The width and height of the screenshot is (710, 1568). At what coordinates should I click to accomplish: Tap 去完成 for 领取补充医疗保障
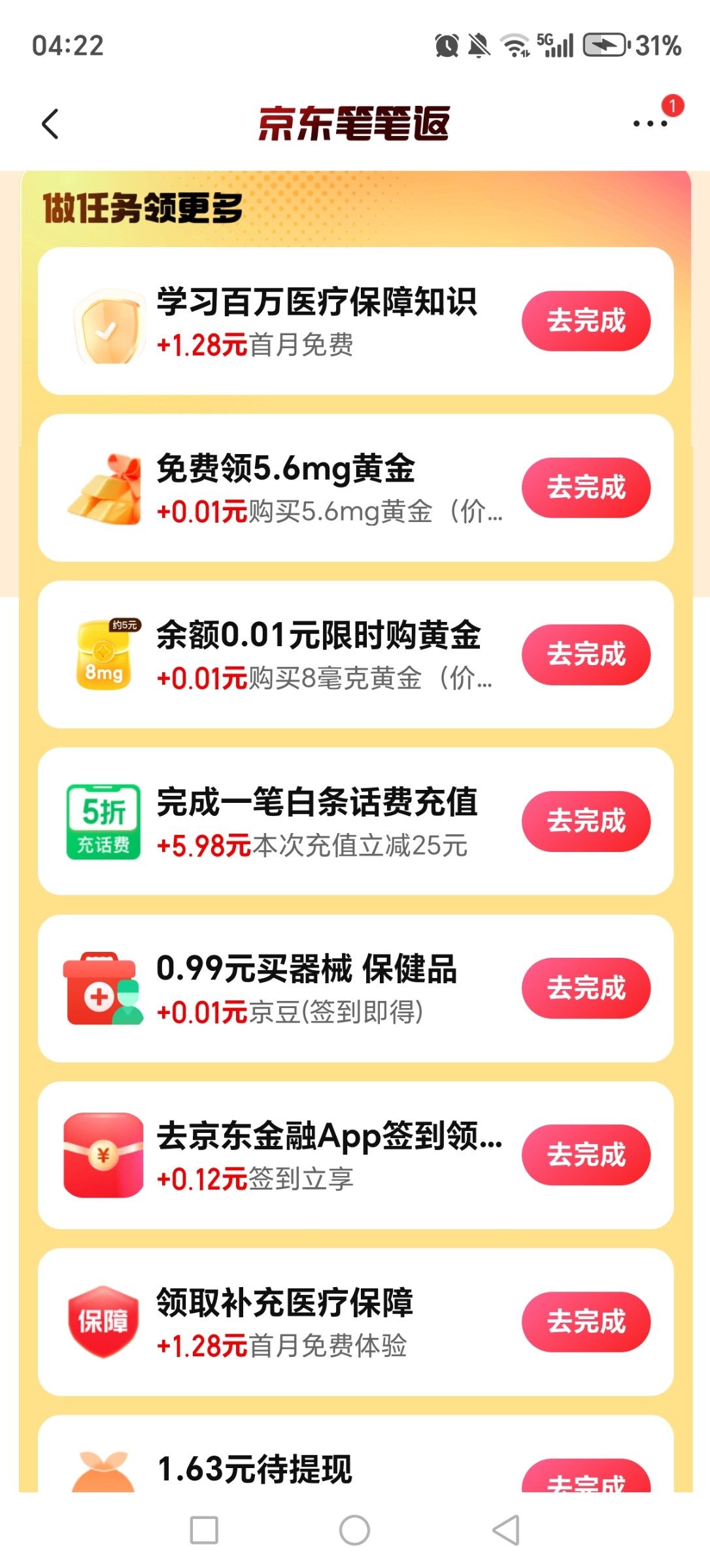point(585,1320)
